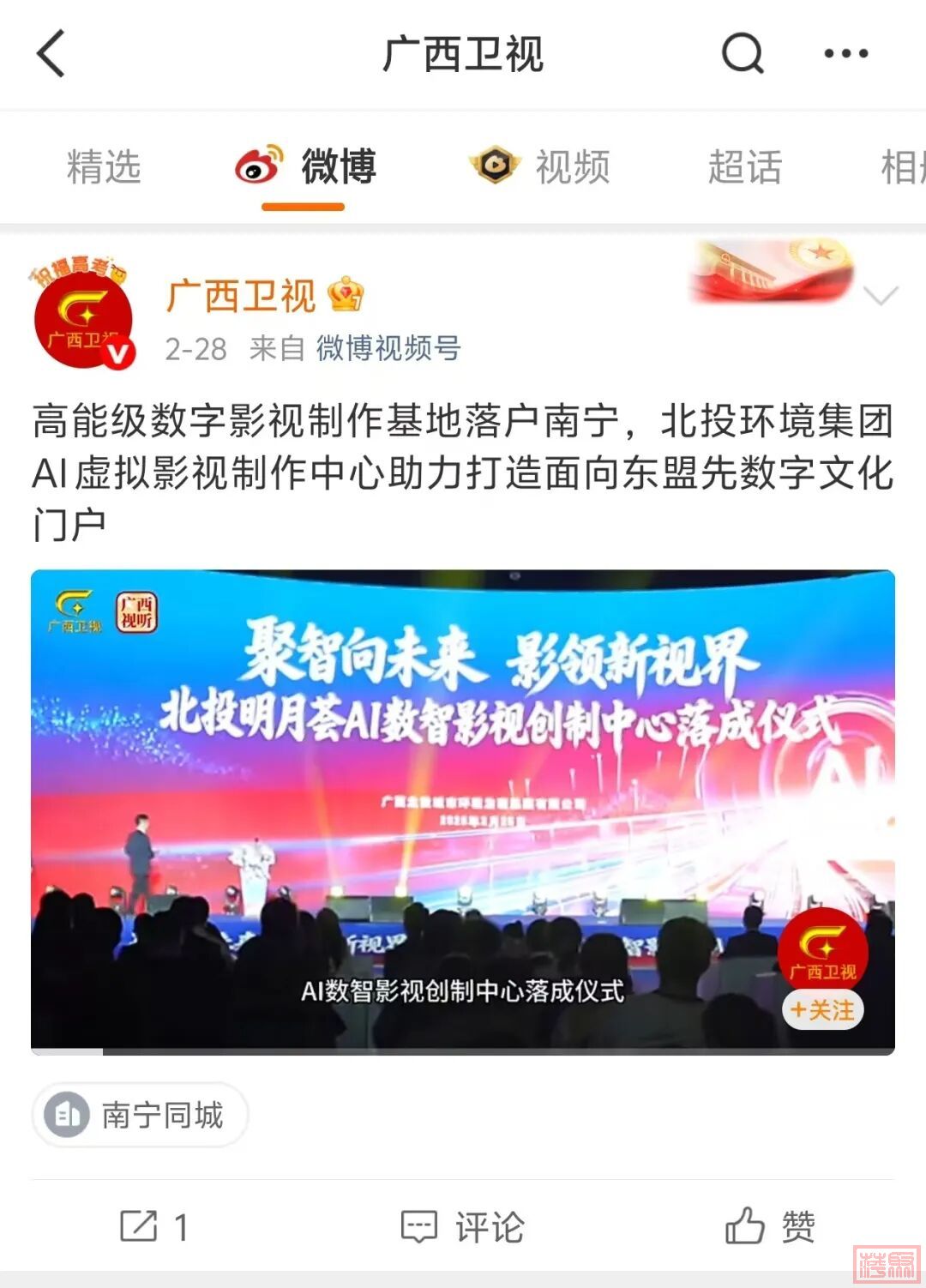This screenshot has height=1288, width=926.
Task: Like the post with 赞
Action: 770,1226
